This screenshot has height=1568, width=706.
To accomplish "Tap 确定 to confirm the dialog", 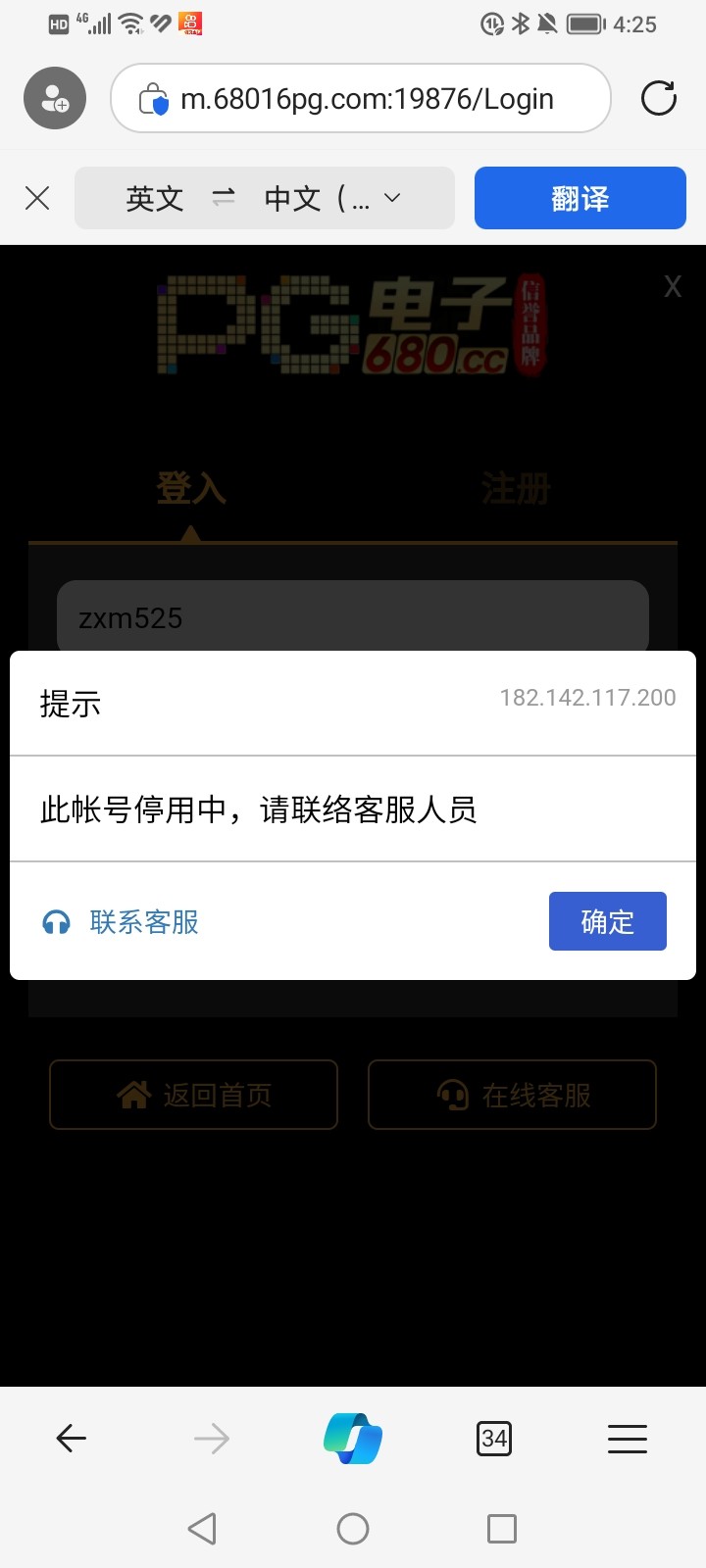I will pyautogui.click(x=607, y=921).
